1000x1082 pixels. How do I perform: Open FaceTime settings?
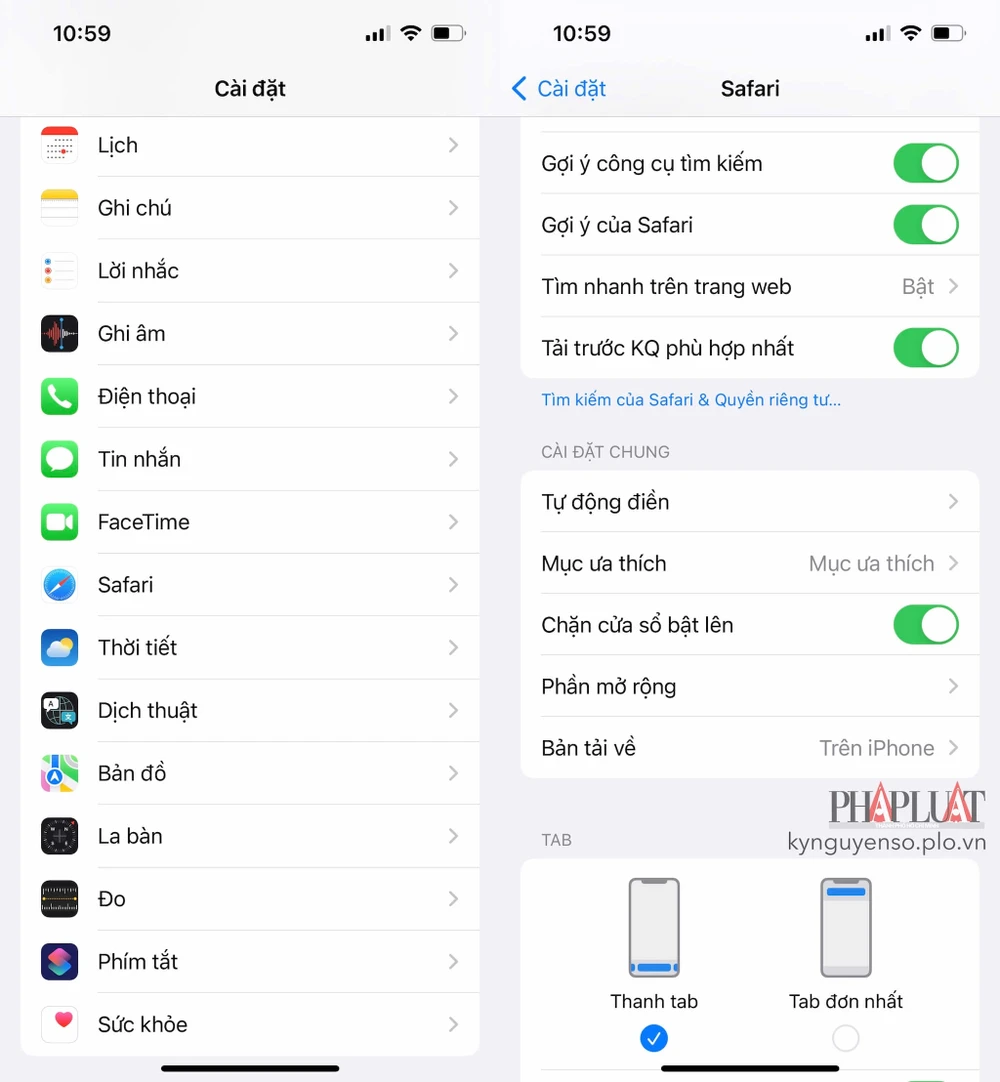tap(250, 522)
